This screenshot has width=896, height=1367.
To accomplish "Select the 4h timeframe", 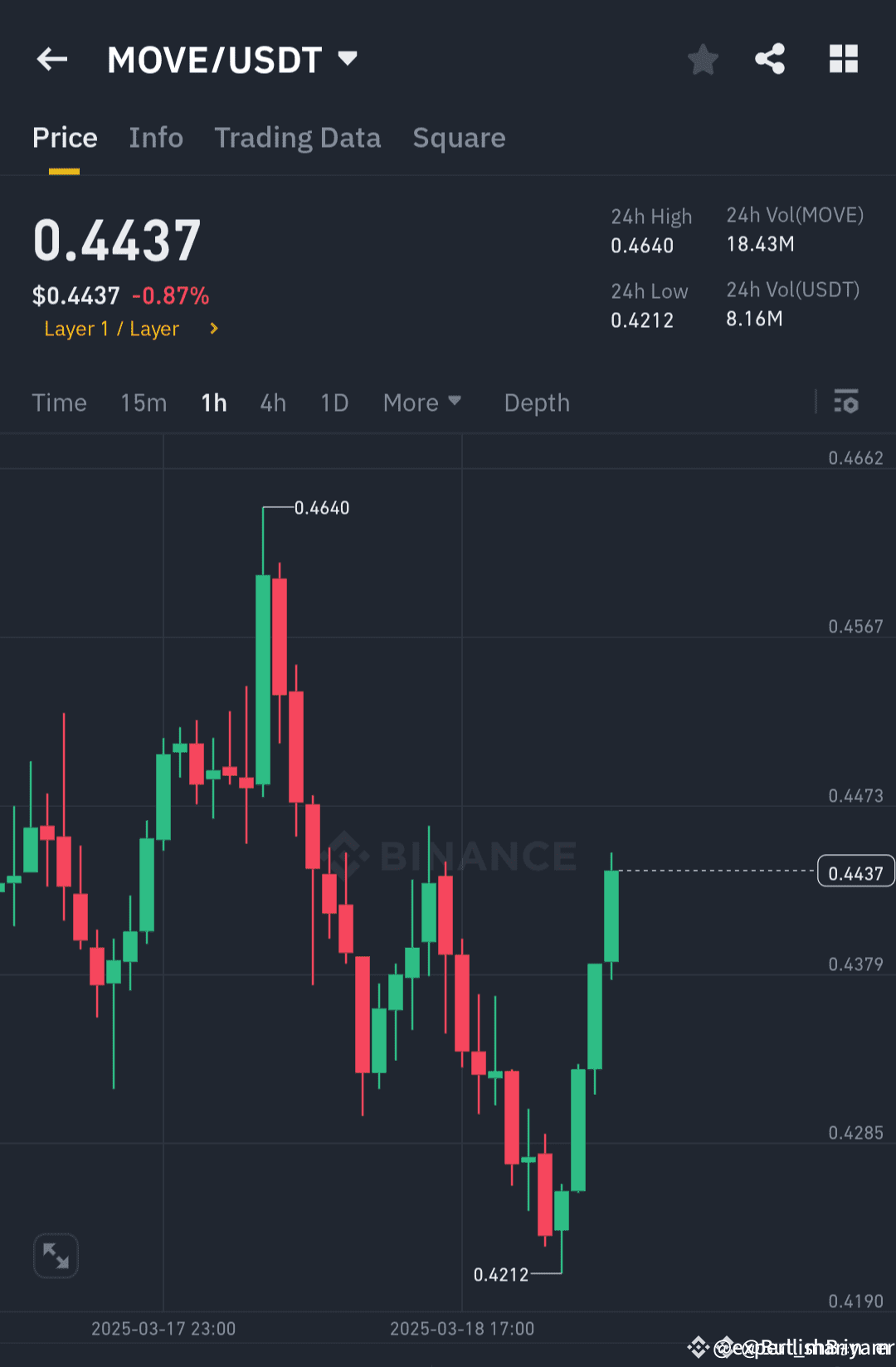I will point(272,402).
